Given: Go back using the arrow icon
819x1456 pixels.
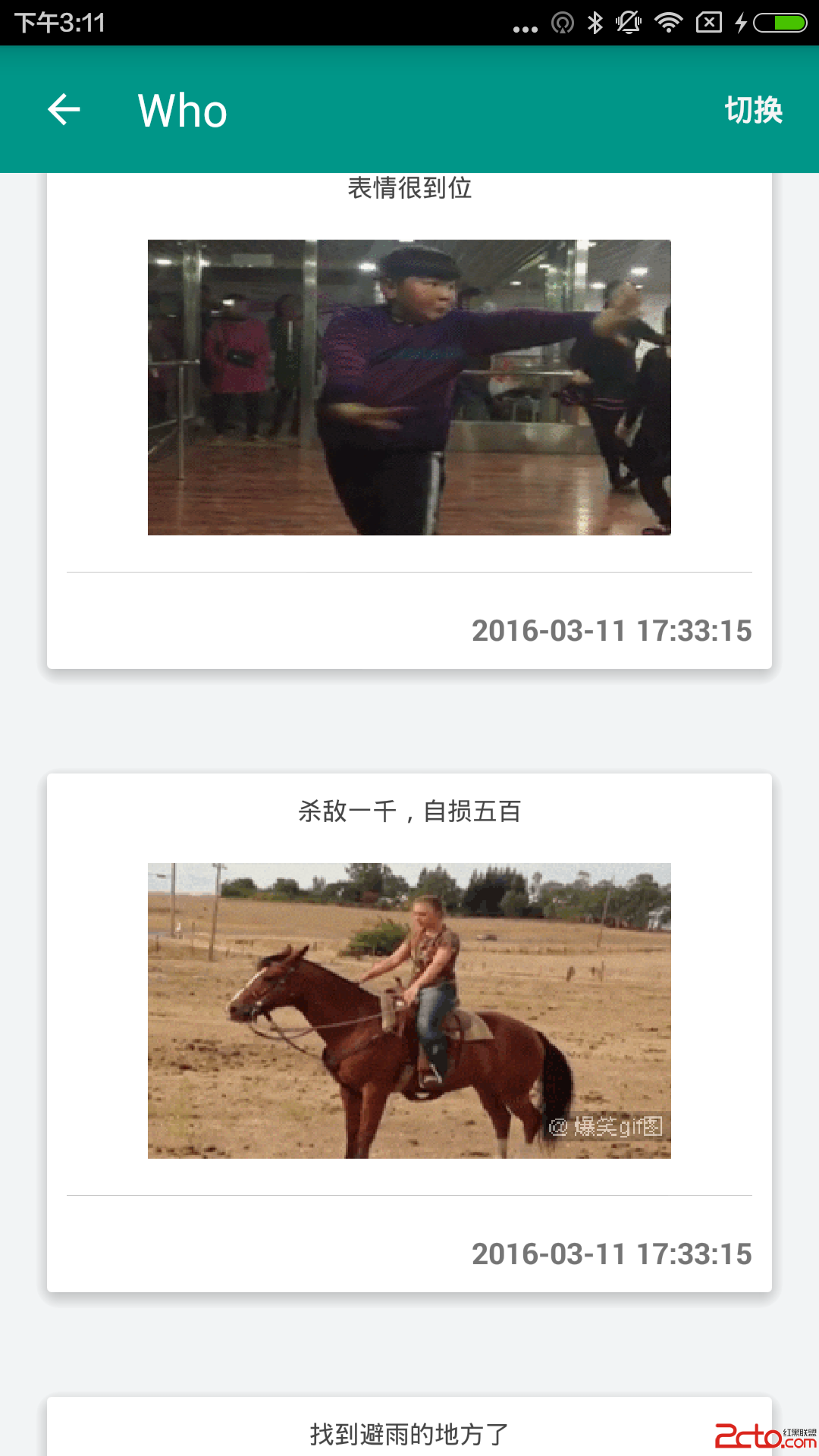Looking at the screenshot, I should tap(64, 110).
